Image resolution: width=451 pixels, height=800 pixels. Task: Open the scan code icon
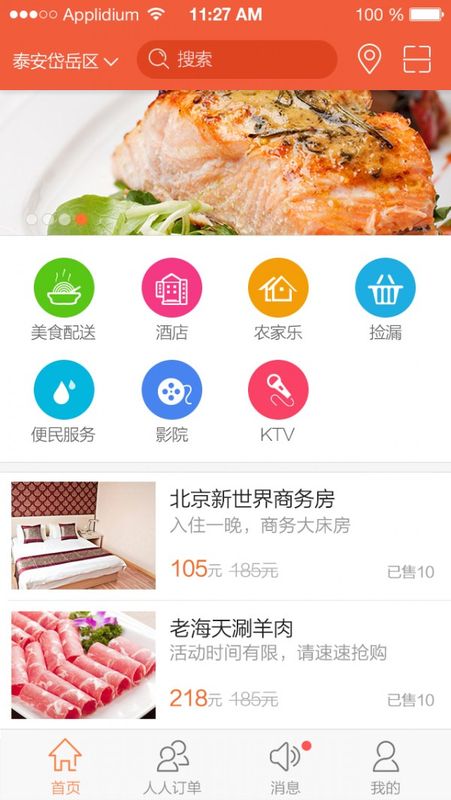pyautogui.click(x=417, y=60)
